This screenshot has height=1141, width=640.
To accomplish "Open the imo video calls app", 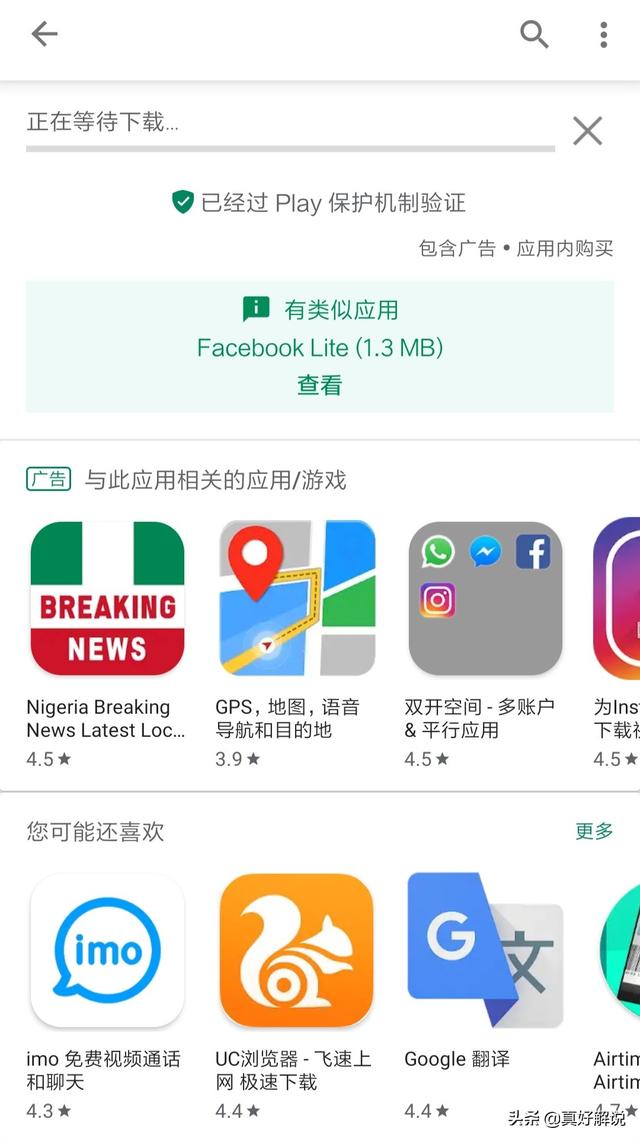I will (107, 950).
